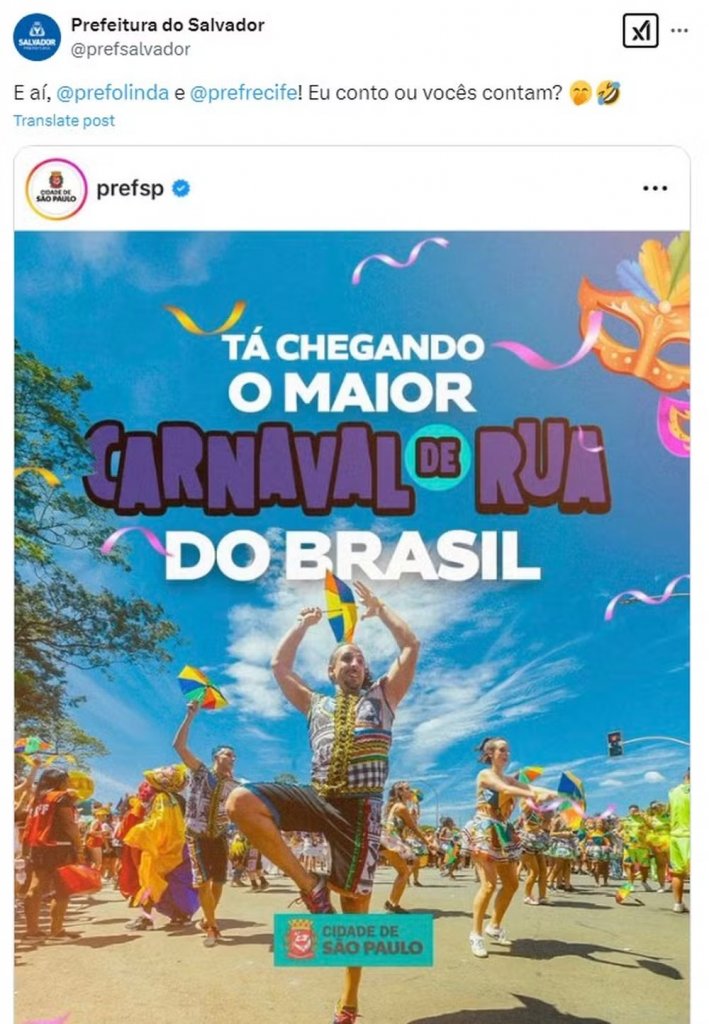Viewport: 709px width, 1024px height.
Task: Open the embedded prefsp post options
Action: click(x=655, y=188)
